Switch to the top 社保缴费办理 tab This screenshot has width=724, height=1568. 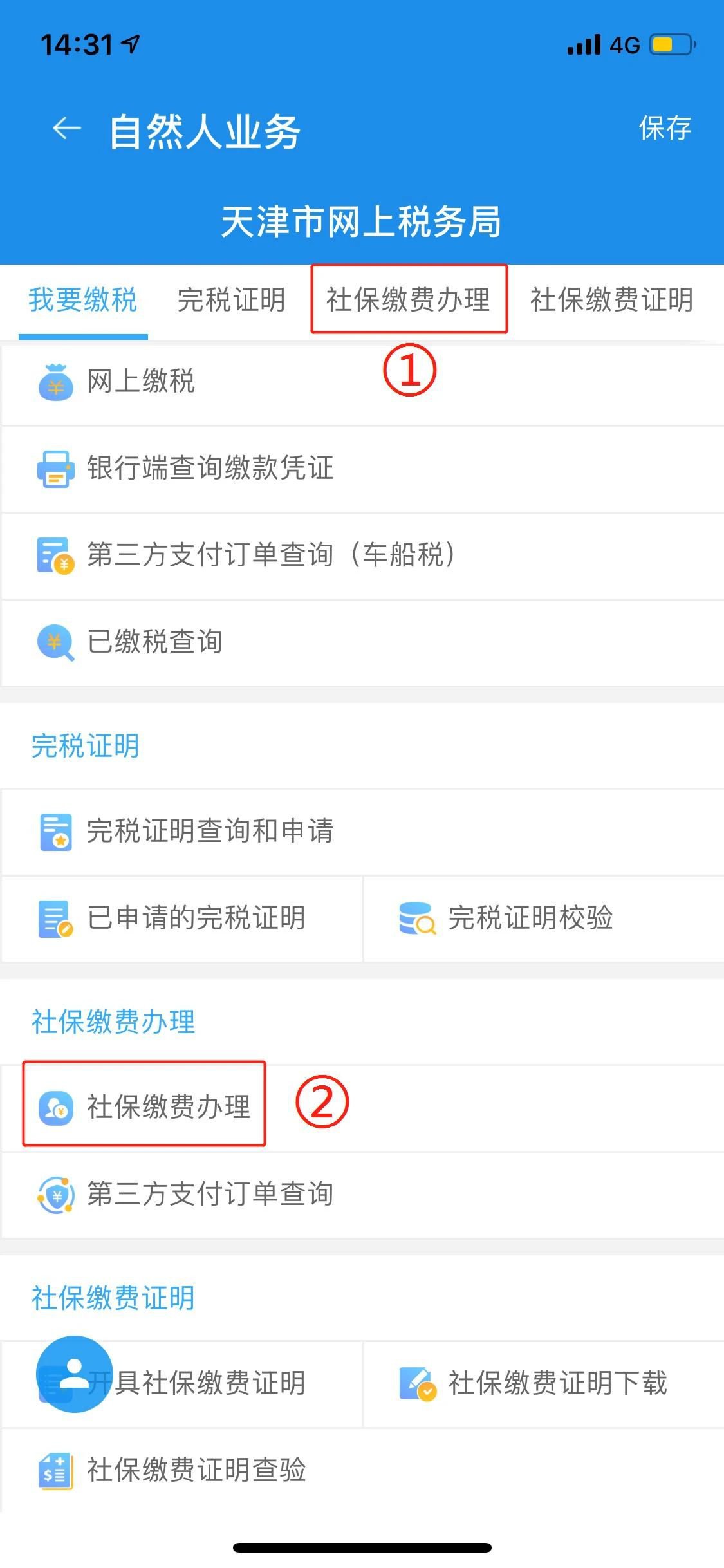pos(409,300)
